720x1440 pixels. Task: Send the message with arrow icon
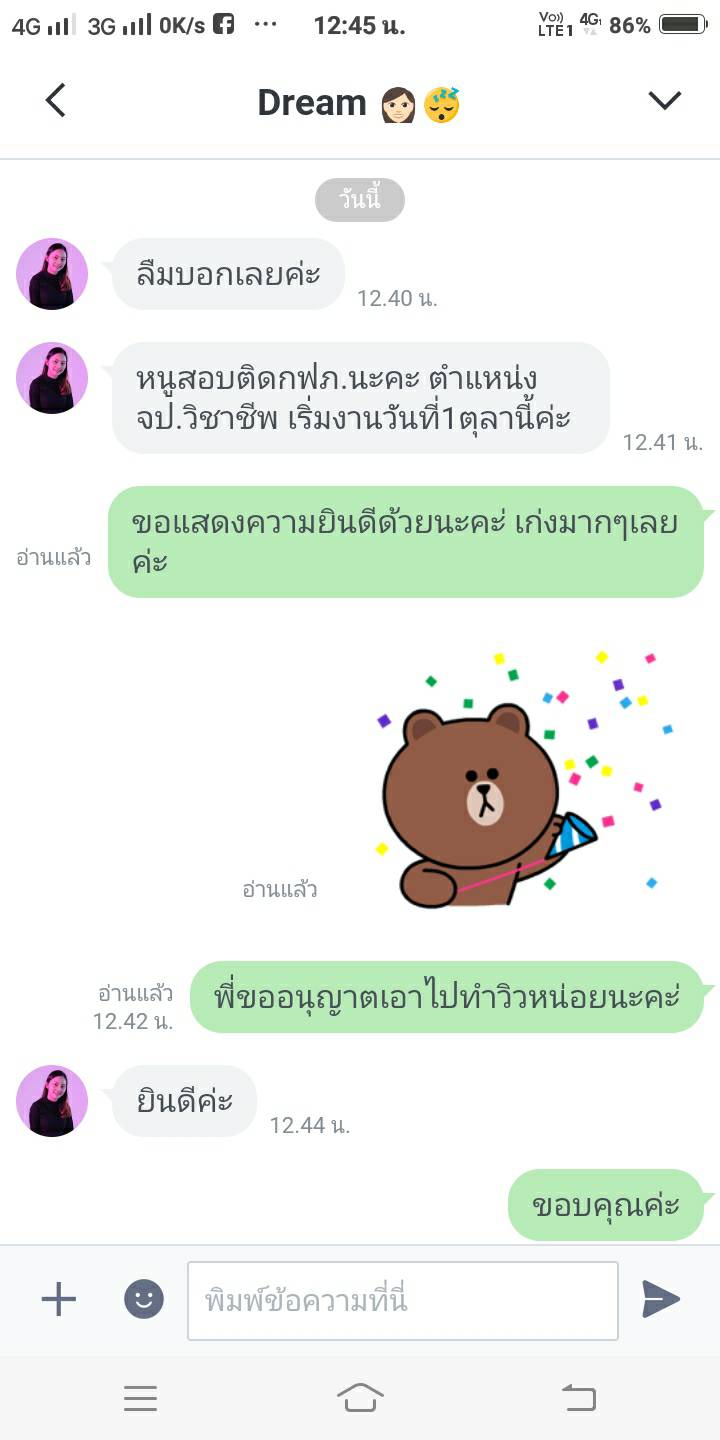click(x=660, y=1299)
